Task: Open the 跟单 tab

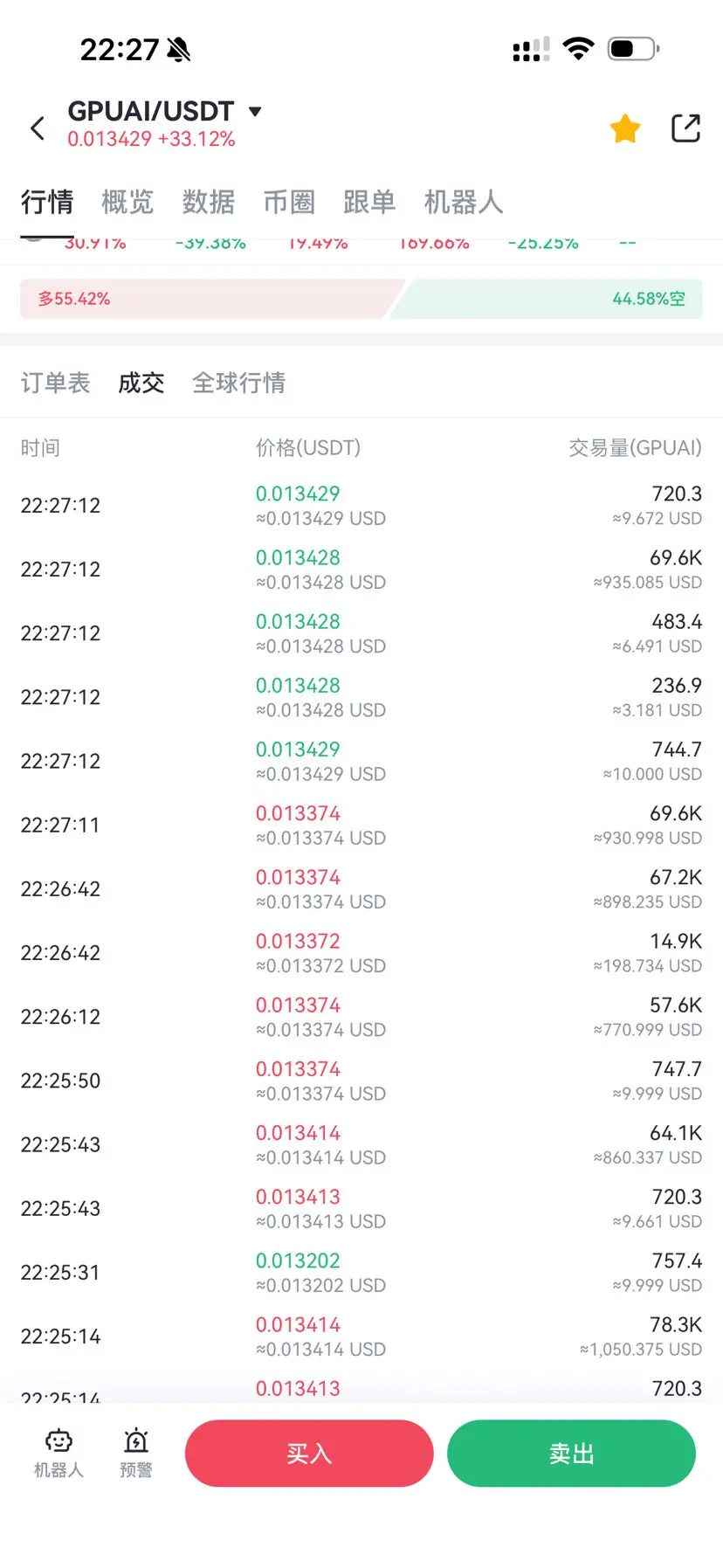Action: point(369,202)
